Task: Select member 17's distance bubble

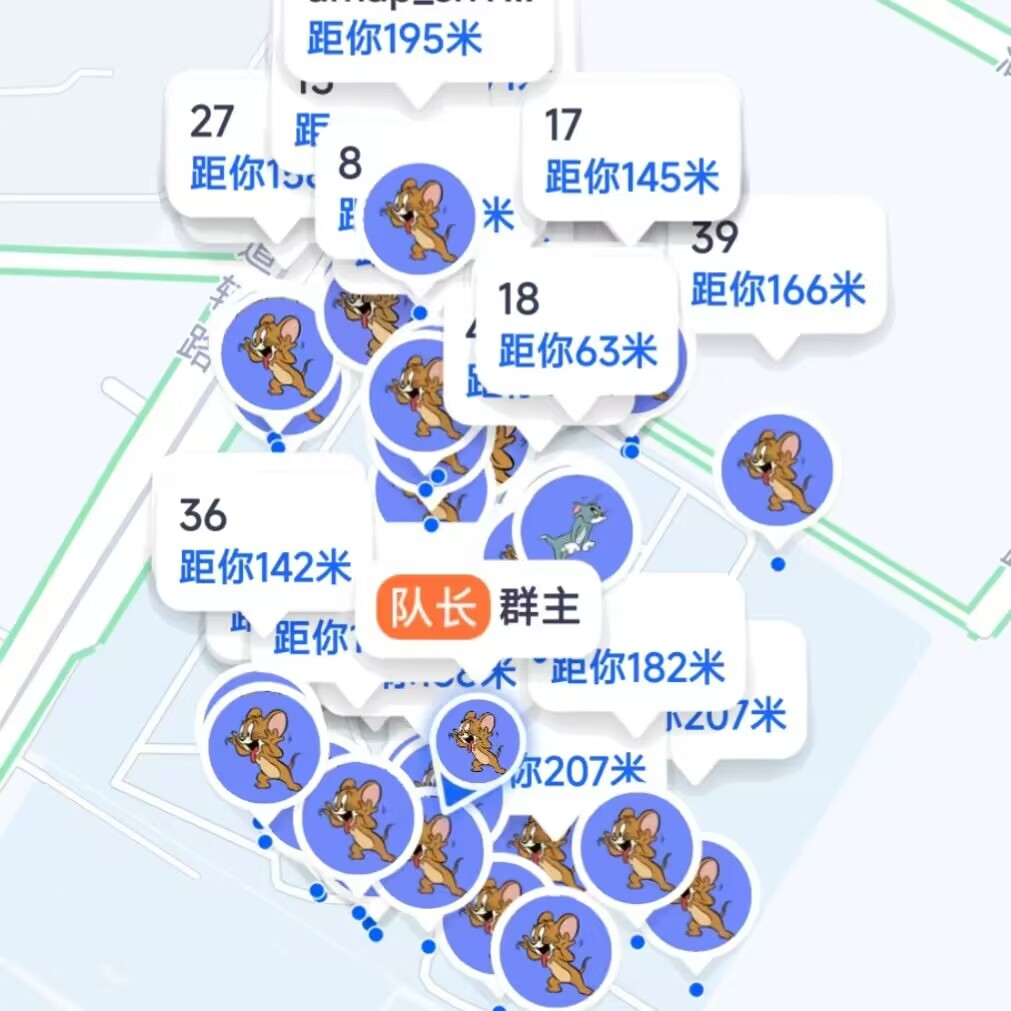Action: [x=631, y=153]
